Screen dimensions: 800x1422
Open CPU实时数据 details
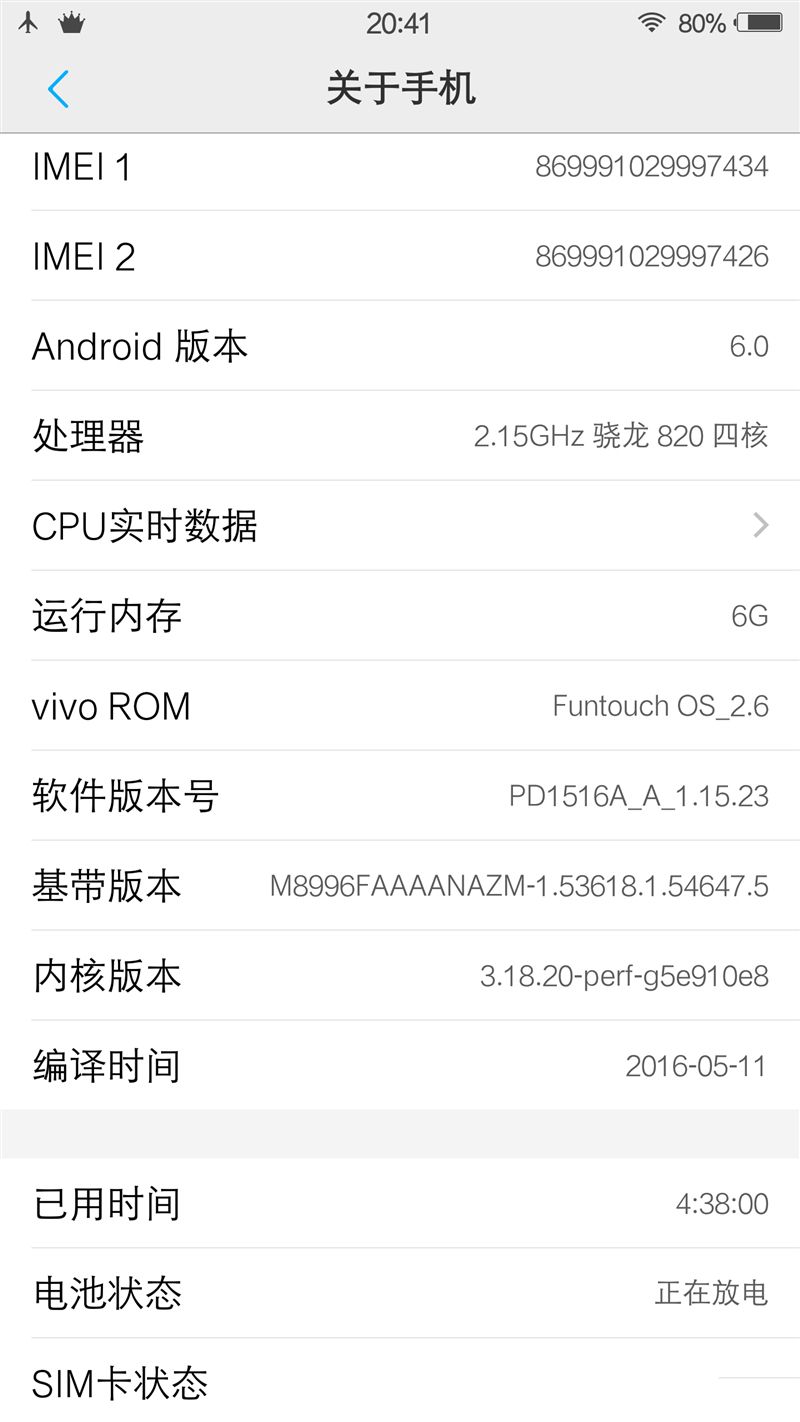(x=400, y=526)
